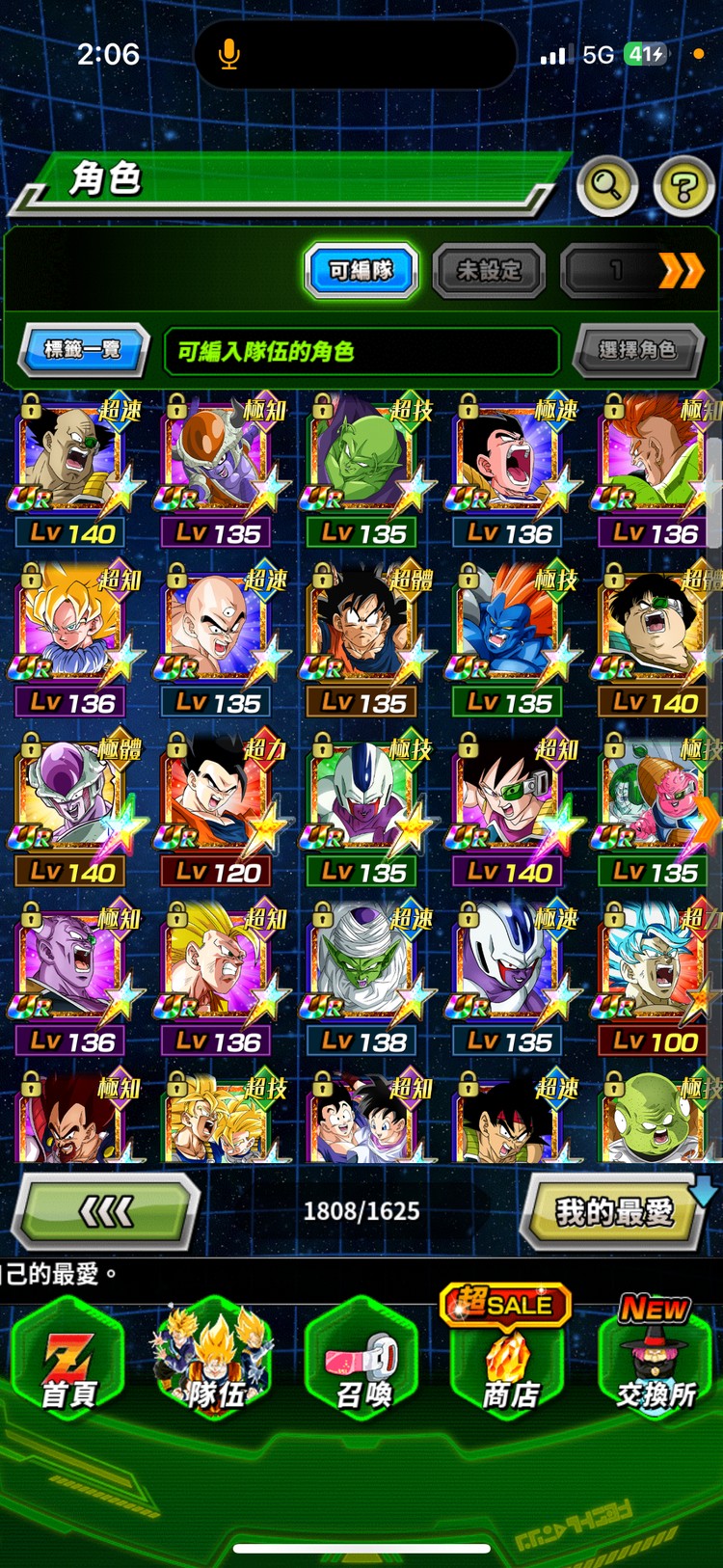Screen dimensions: 723x1568
Task: Tap the green triple-arrow back button
Action: 106,1211
